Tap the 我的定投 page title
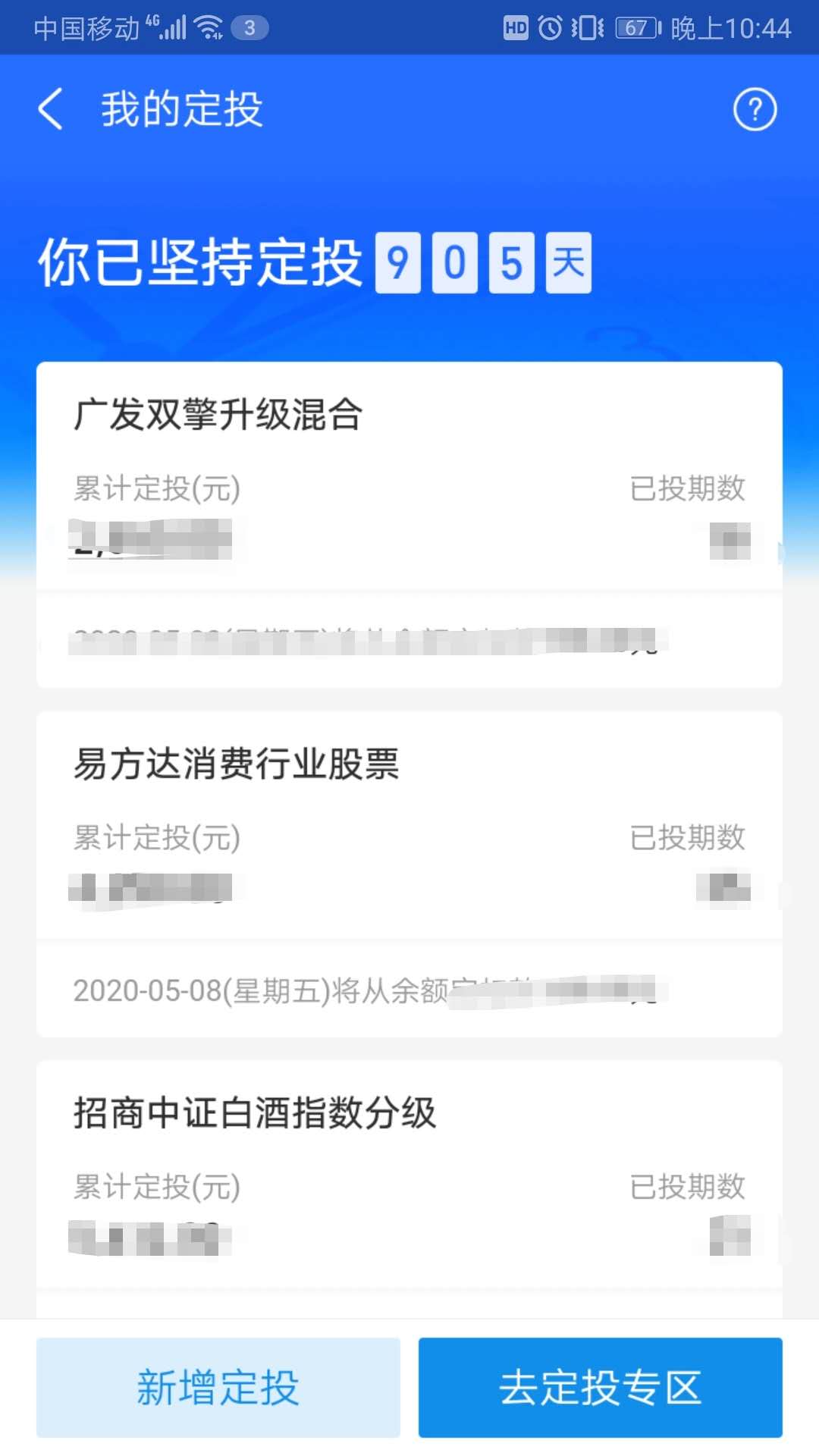 click(182, 108)
